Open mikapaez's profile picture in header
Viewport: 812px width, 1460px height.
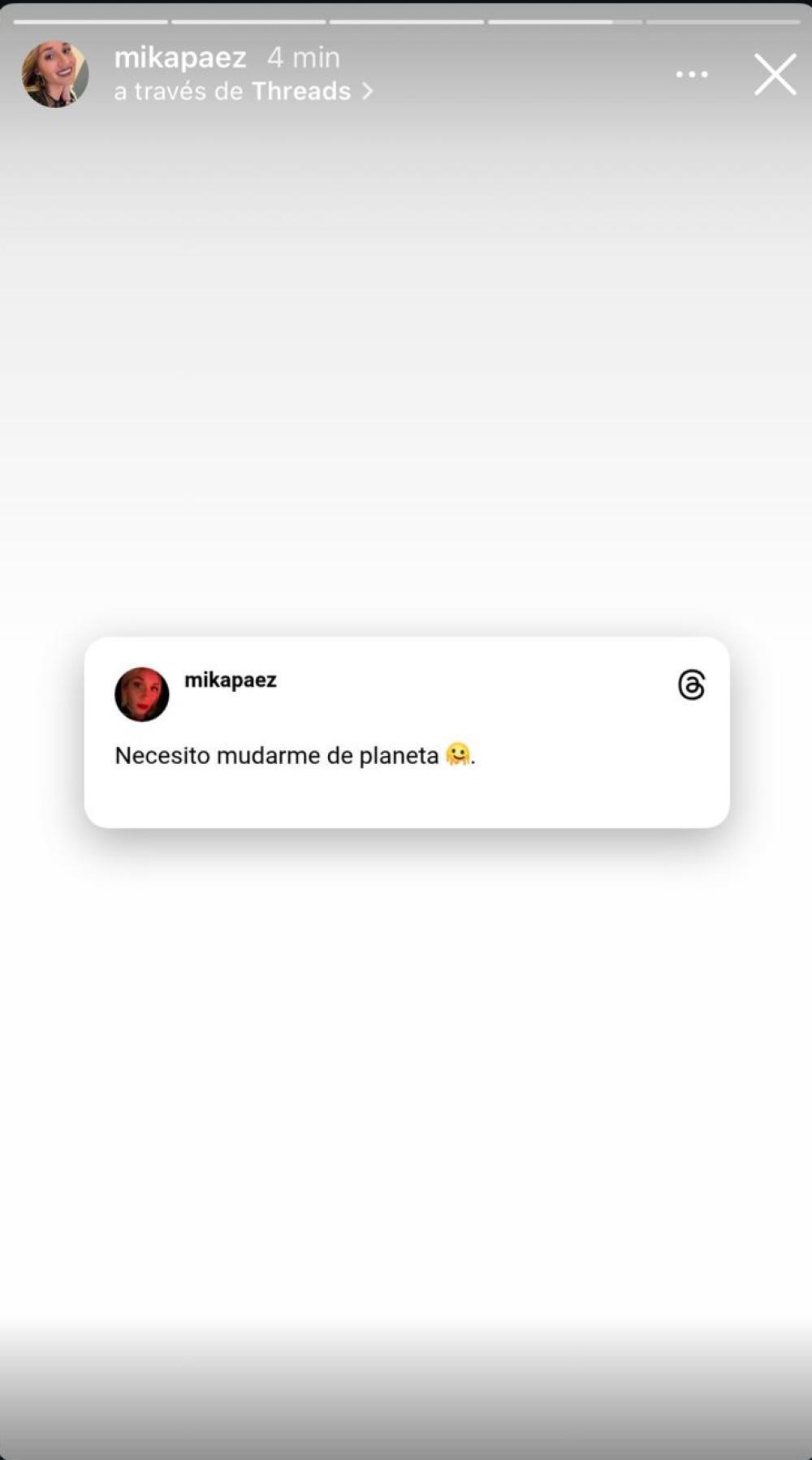(x=55, y=74)
